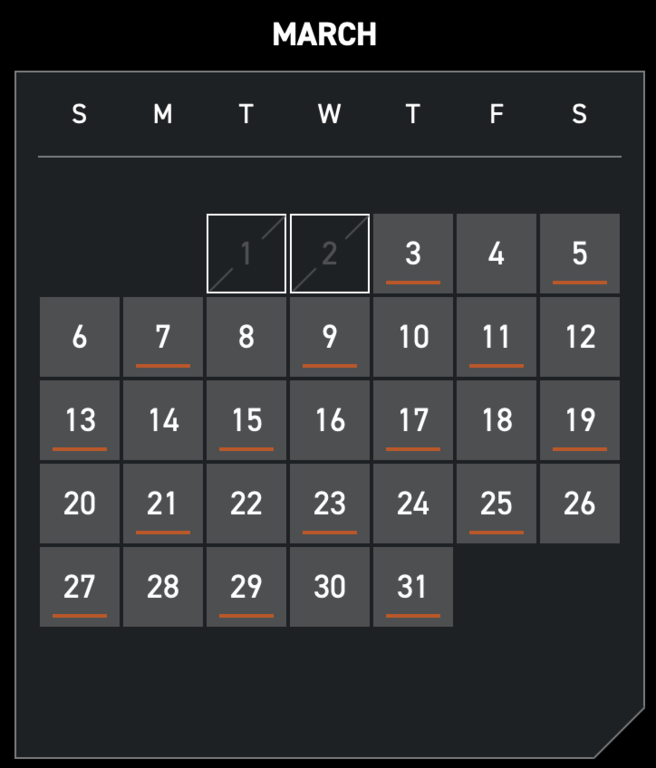Select March 18
656x768 pixels.
tap(496, 420)
